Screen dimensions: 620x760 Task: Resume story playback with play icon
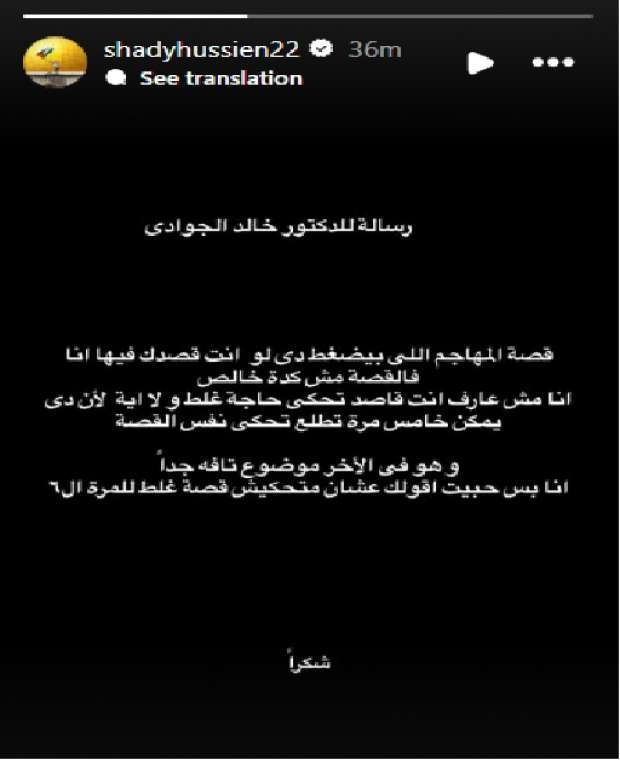482,63
